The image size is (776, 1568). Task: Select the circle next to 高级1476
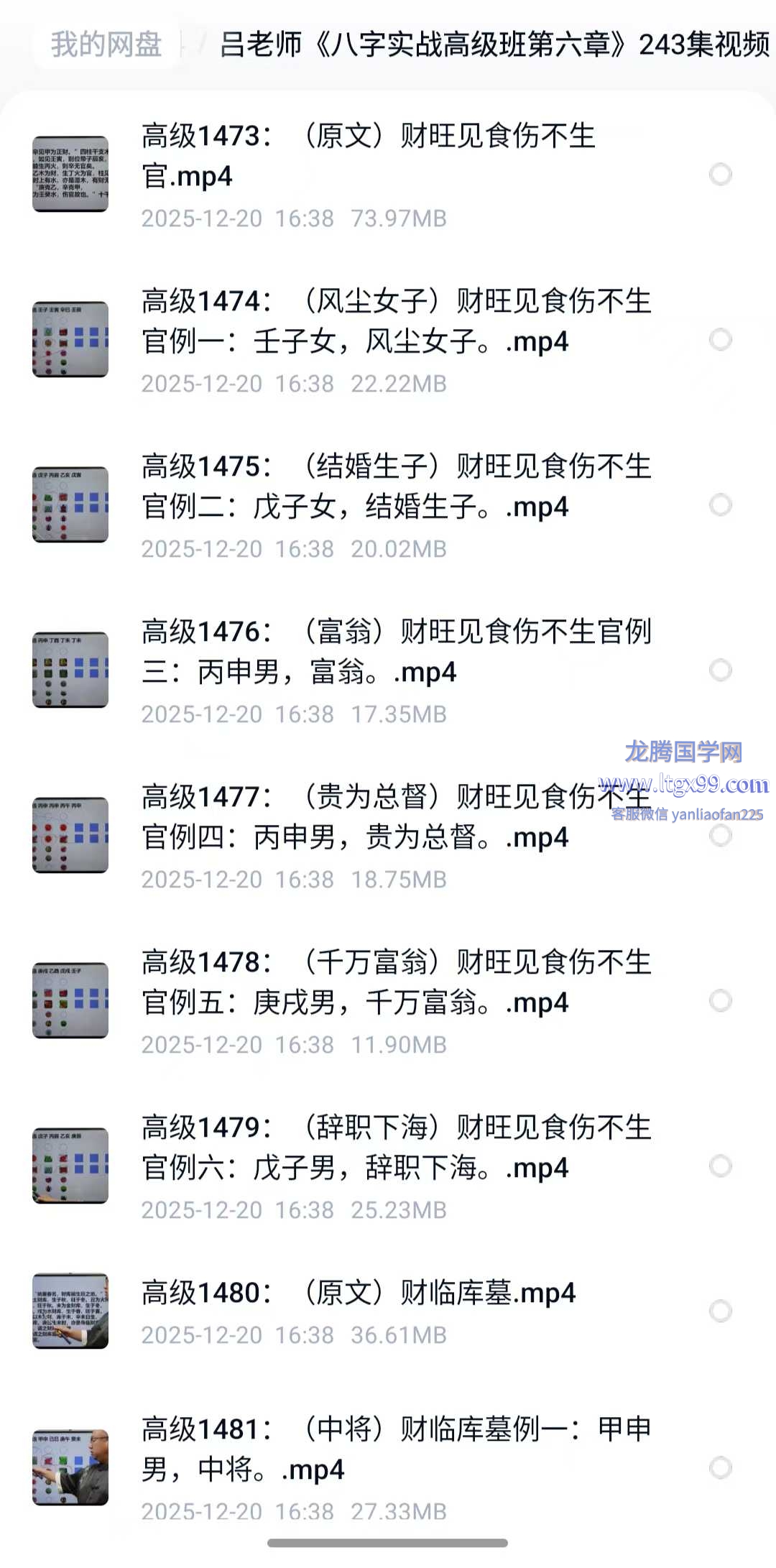720,670
